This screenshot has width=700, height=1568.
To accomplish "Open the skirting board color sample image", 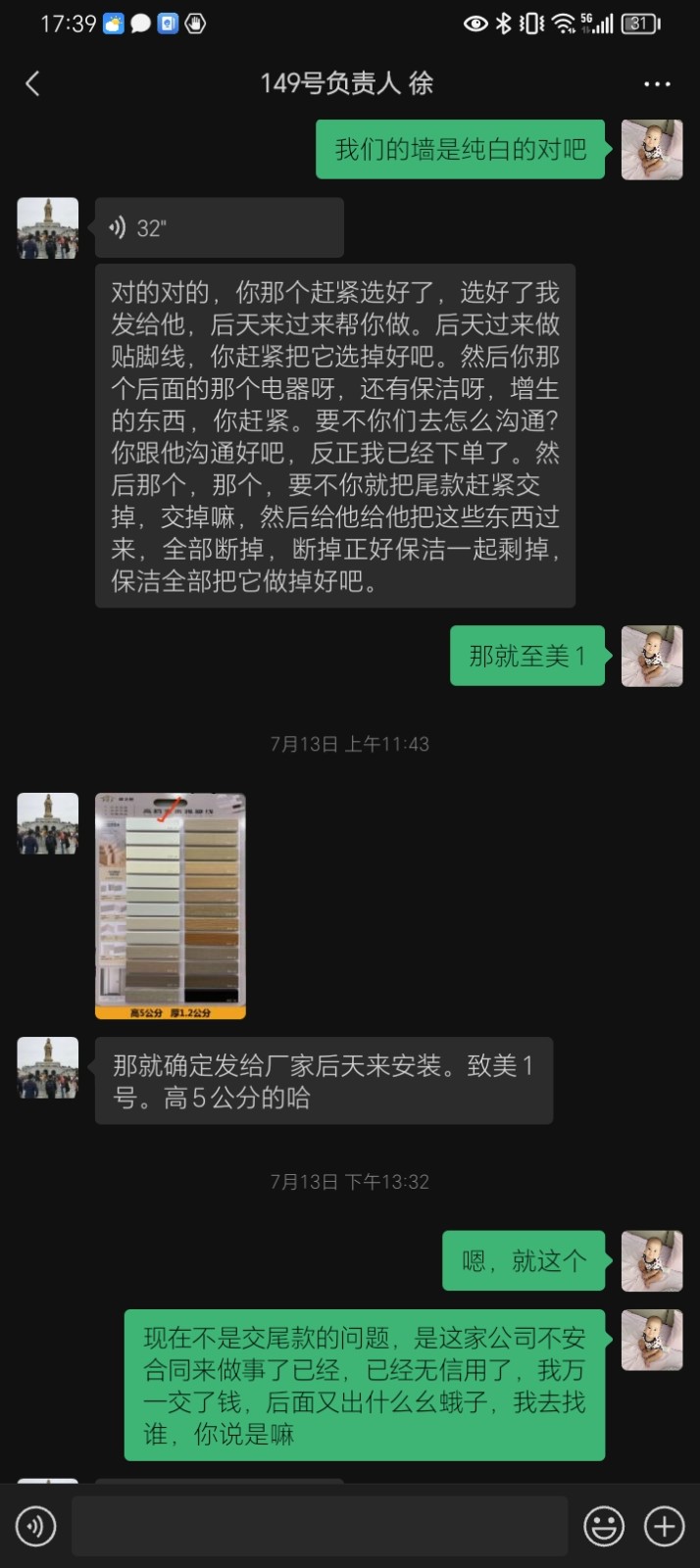I will point(171,906).
